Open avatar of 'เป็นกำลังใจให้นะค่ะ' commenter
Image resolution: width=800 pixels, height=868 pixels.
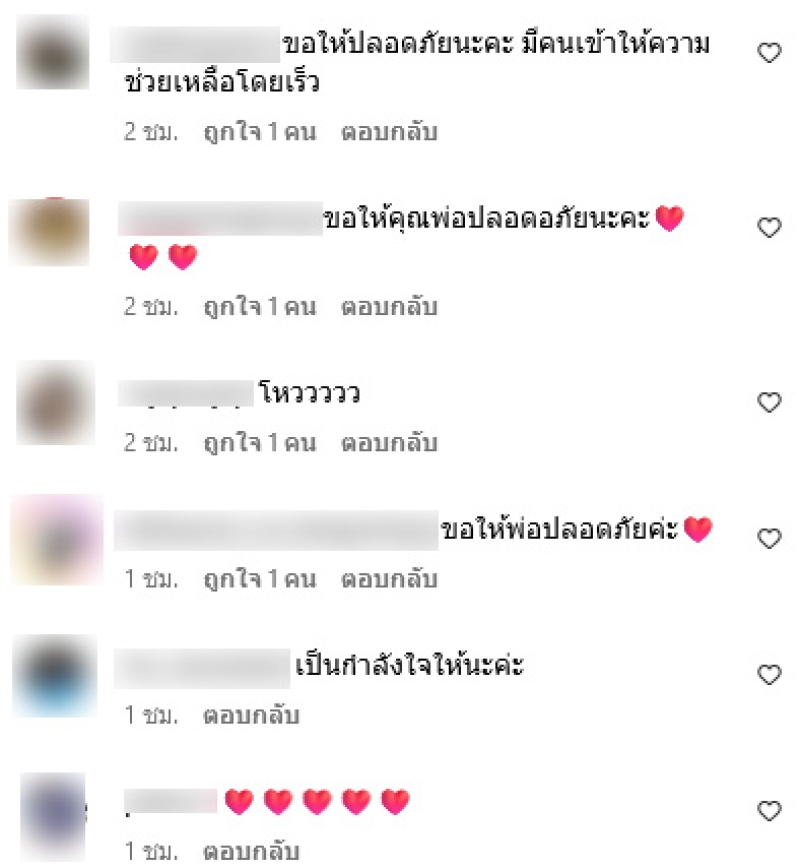coord(56,675)
